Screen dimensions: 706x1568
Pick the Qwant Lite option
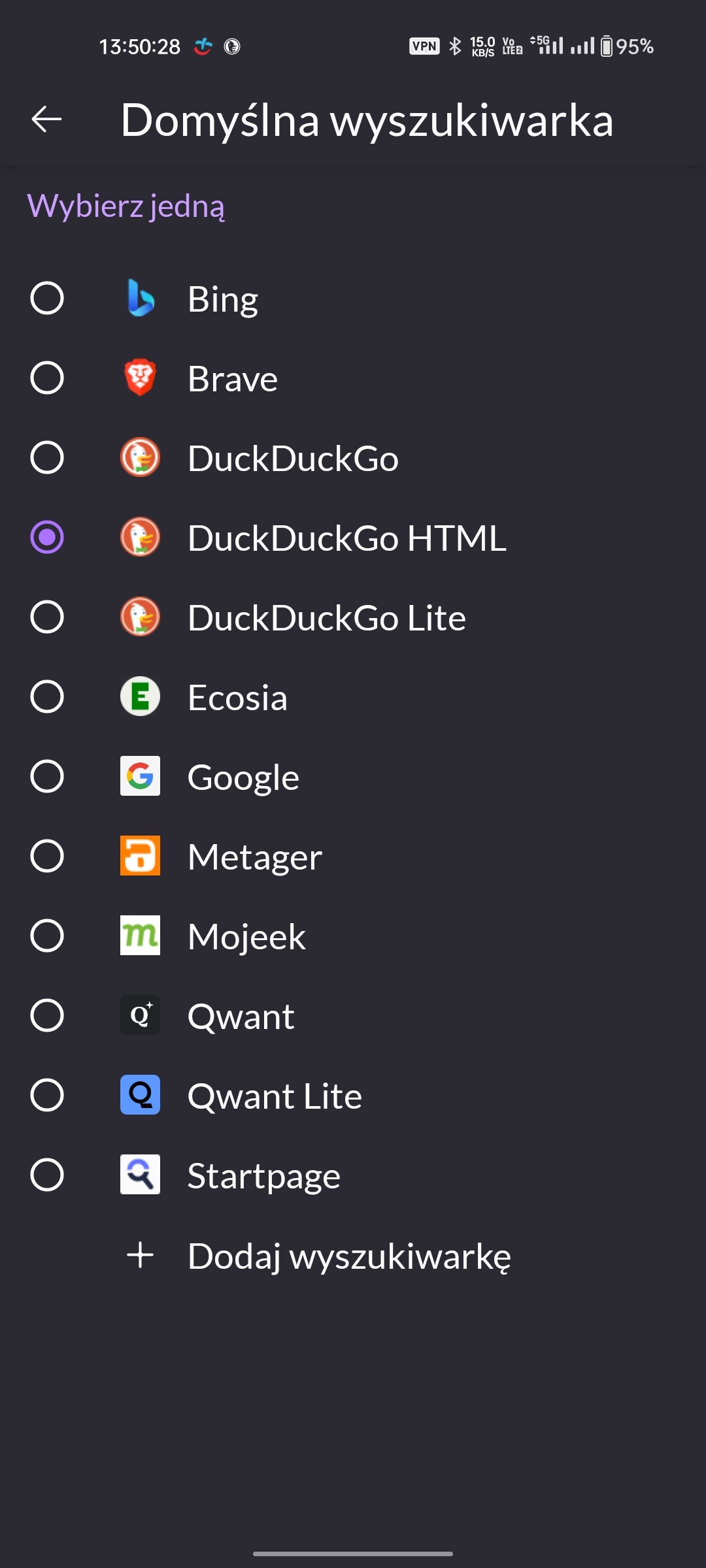(x=353, y=1096)
